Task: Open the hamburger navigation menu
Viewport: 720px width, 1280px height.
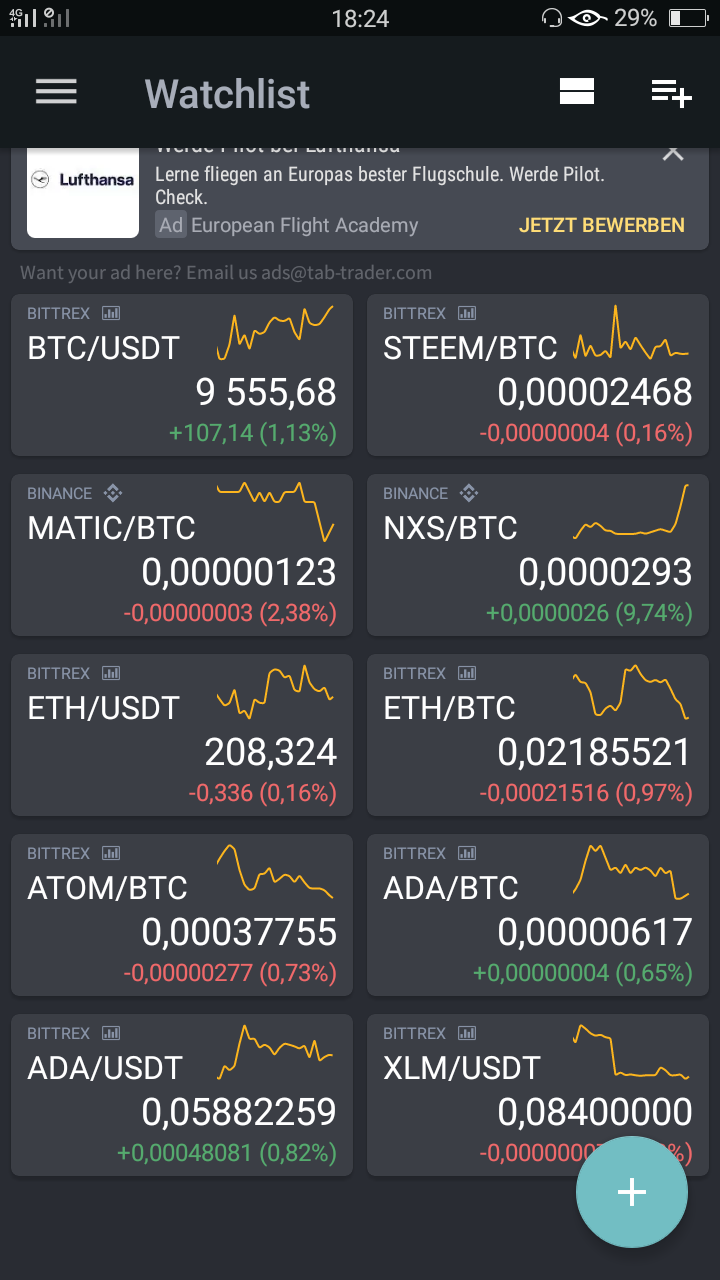Action: (x=56, y=92)
